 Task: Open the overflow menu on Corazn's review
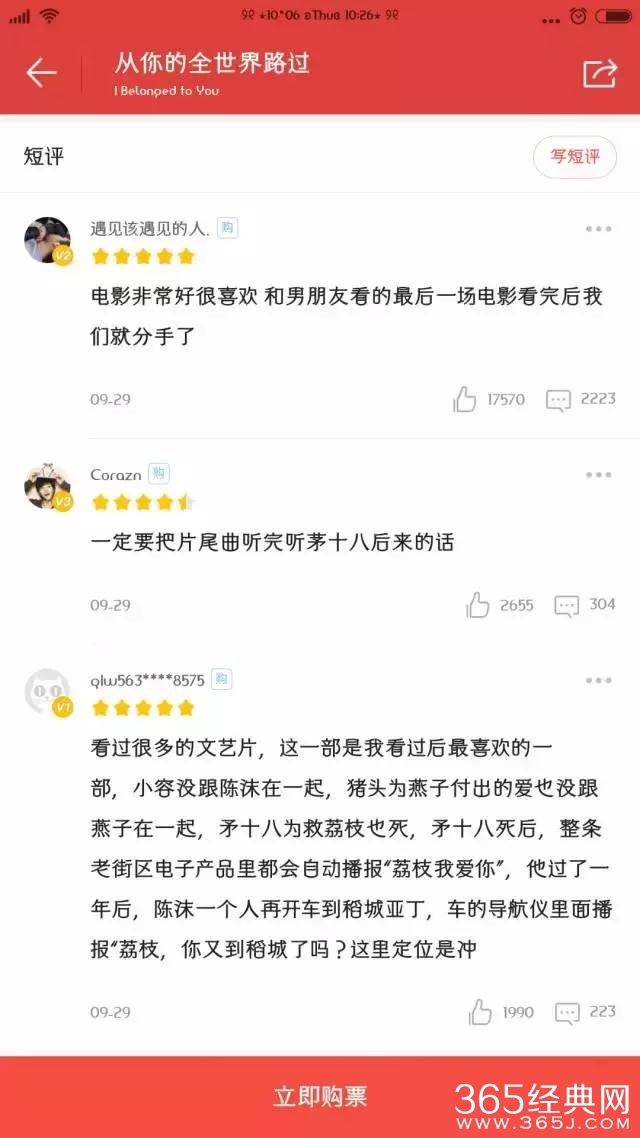[599, 475]
